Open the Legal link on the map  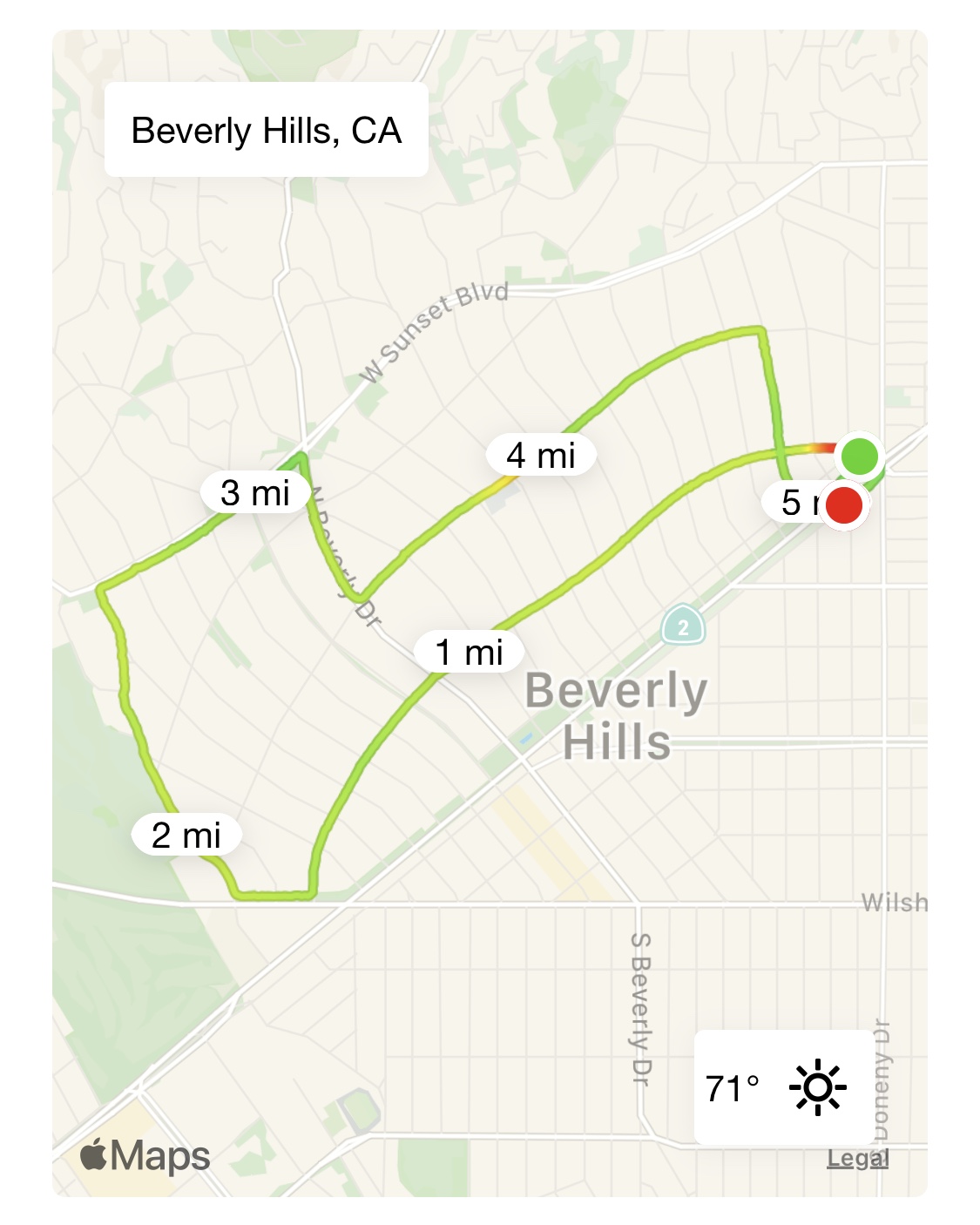click(x=857, y=1158)
